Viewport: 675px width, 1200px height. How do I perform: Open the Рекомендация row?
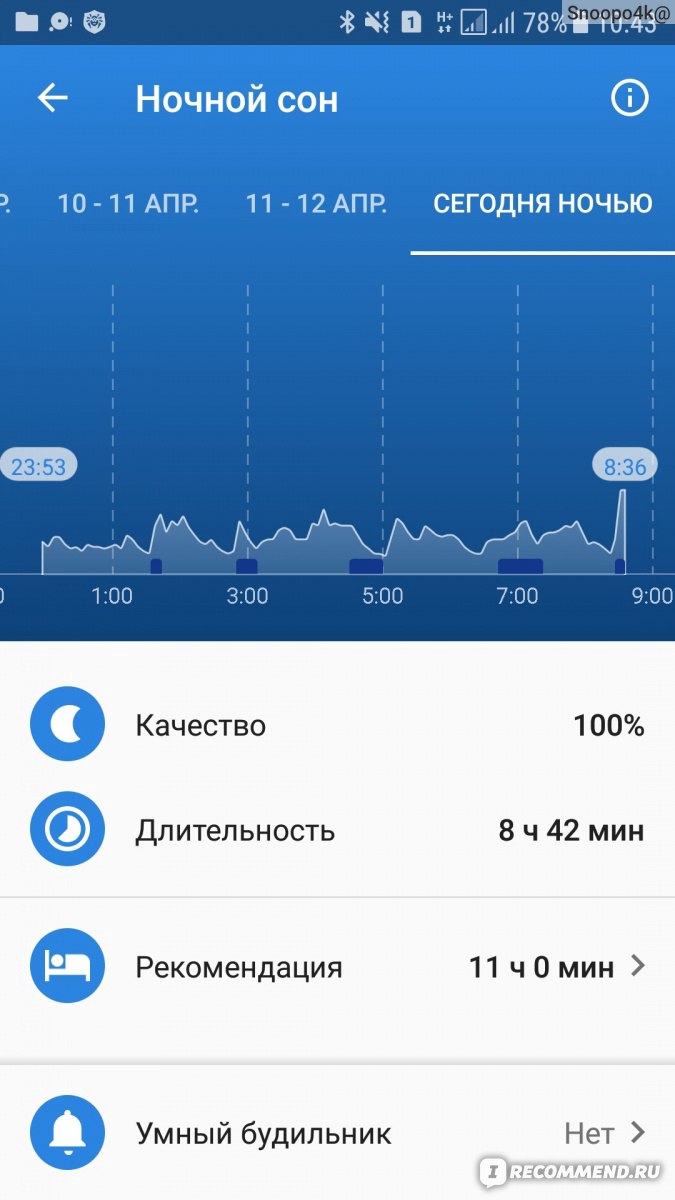click(337, 967)
